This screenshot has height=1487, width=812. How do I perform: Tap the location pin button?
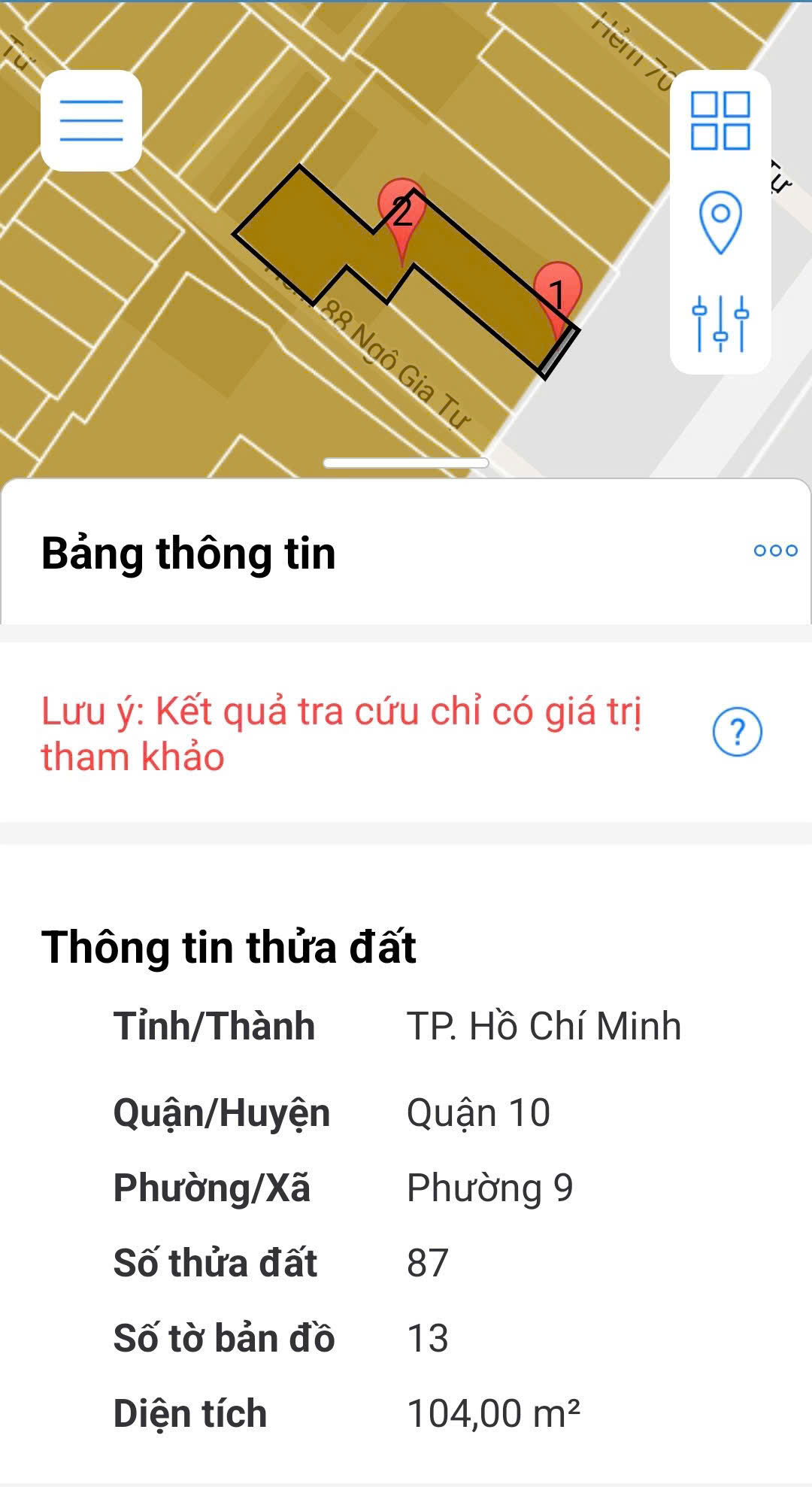[720, 221]
